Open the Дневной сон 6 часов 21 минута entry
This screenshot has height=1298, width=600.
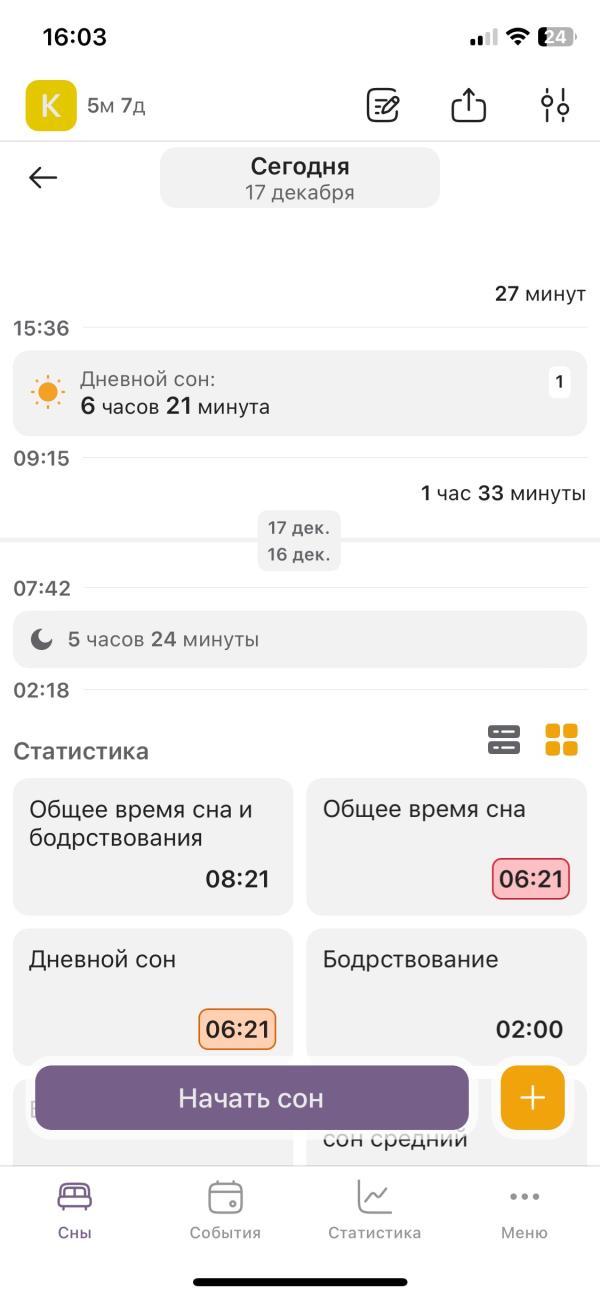(x=300, y=393)
